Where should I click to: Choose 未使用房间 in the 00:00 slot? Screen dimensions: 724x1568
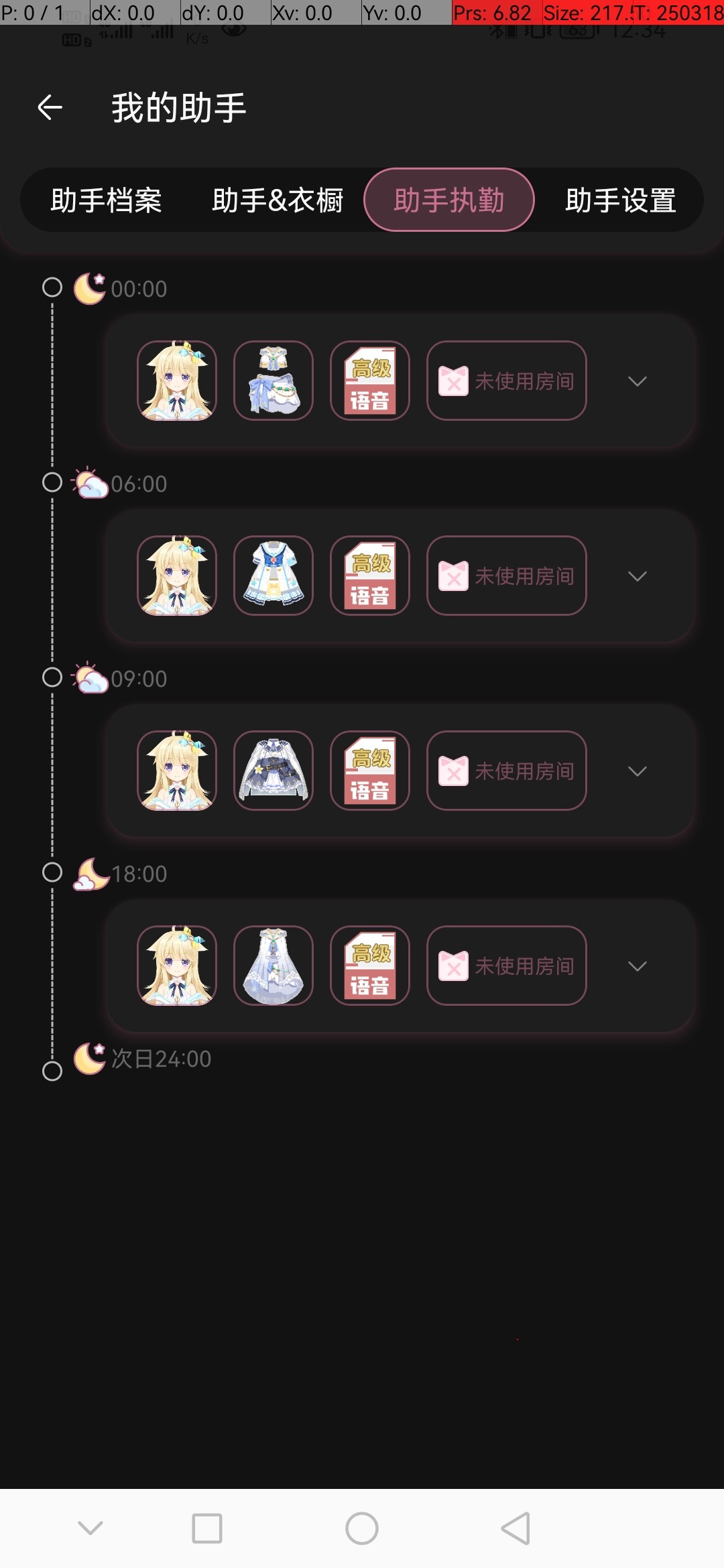pos(507,381)
